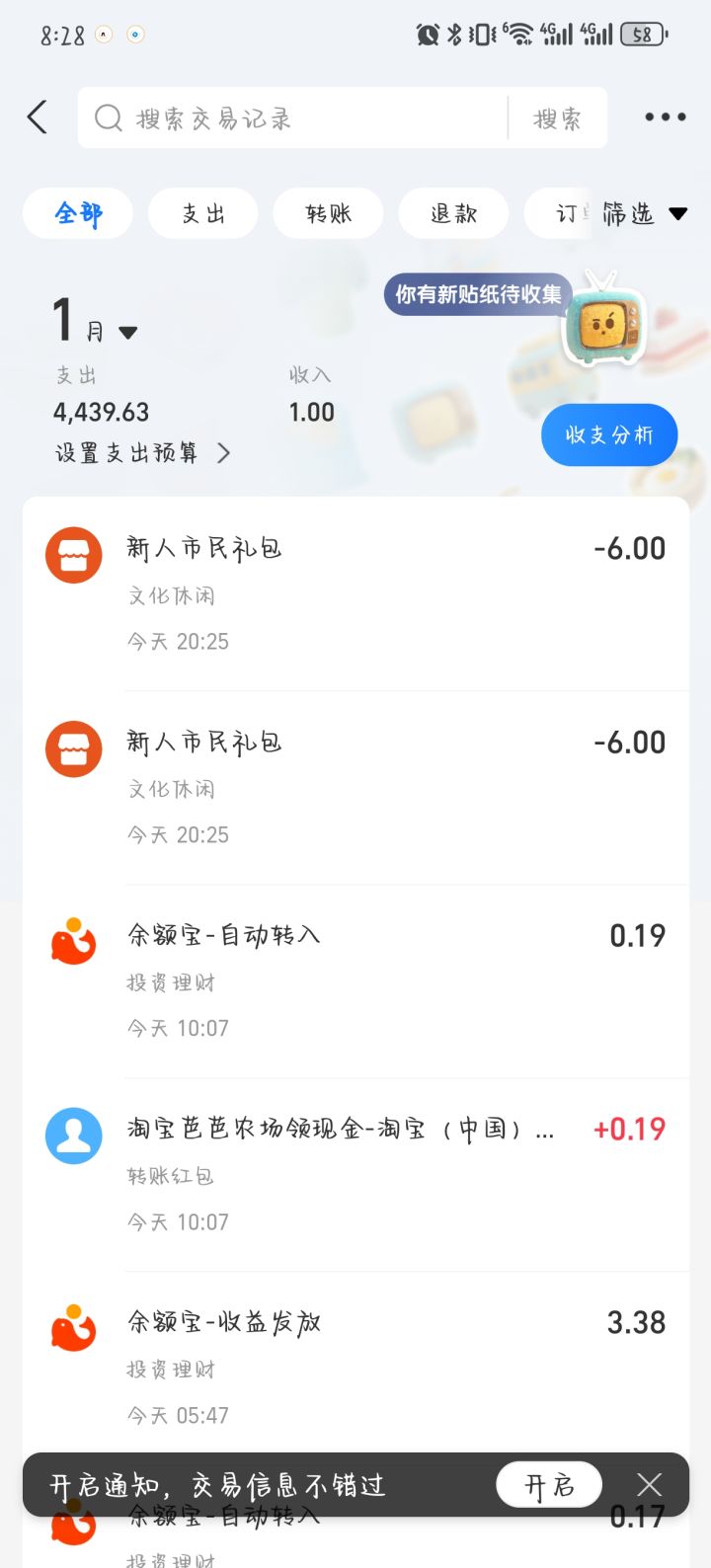Select the 全部 filter tab
This screenshot has width=711, height=1568.
point(78,213)
